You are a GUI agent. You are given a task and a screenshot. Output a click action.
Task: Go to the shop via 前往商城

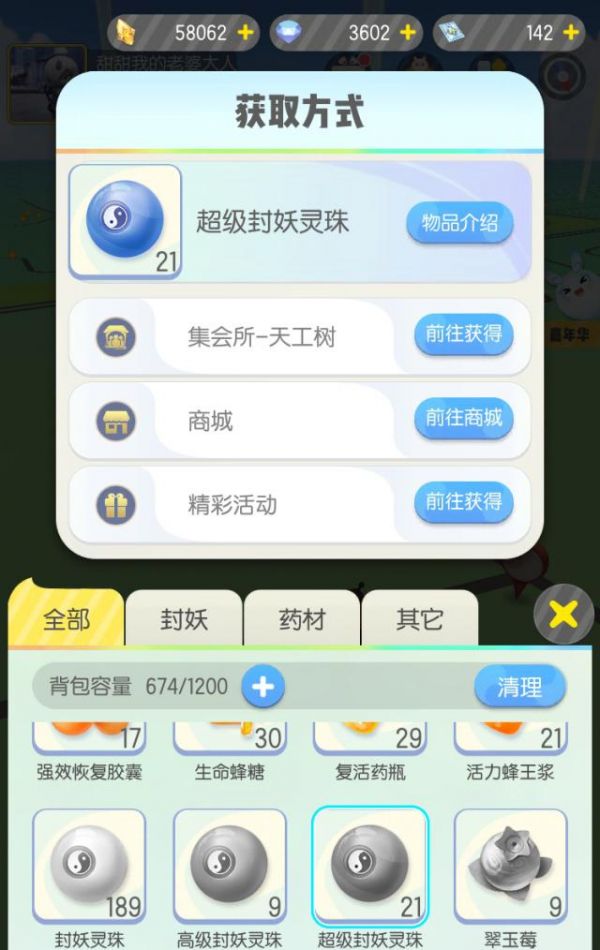click(x=463, y=418)
